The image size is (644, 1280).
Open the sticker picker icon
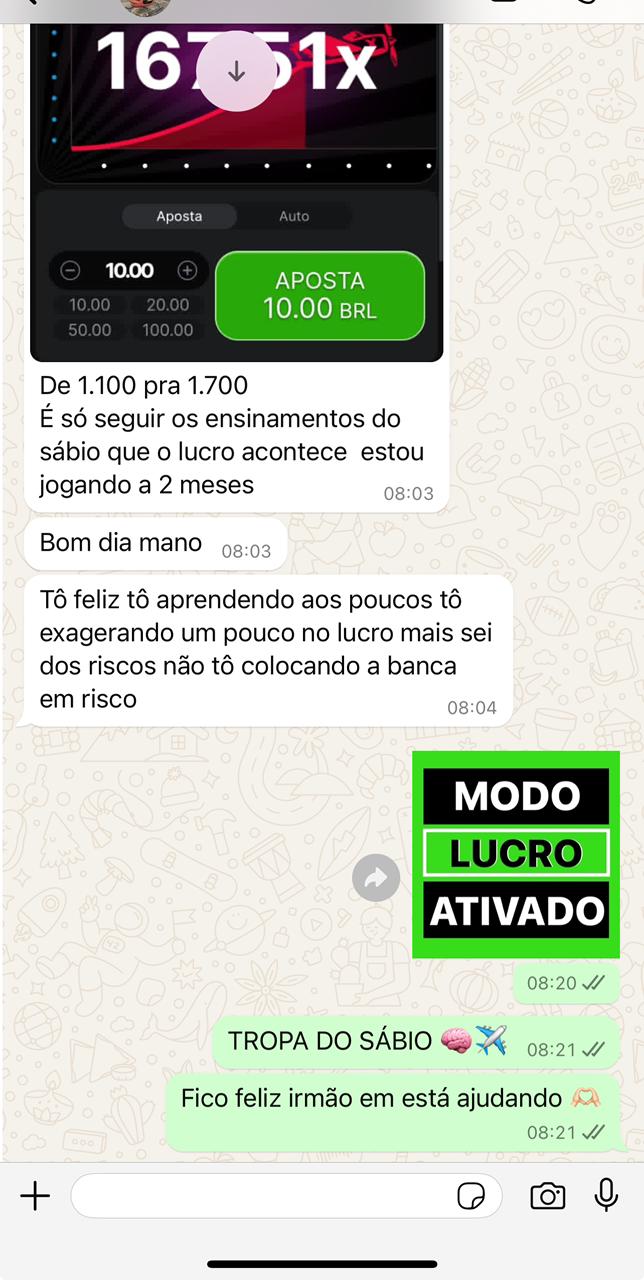[x=471, y=1195]
